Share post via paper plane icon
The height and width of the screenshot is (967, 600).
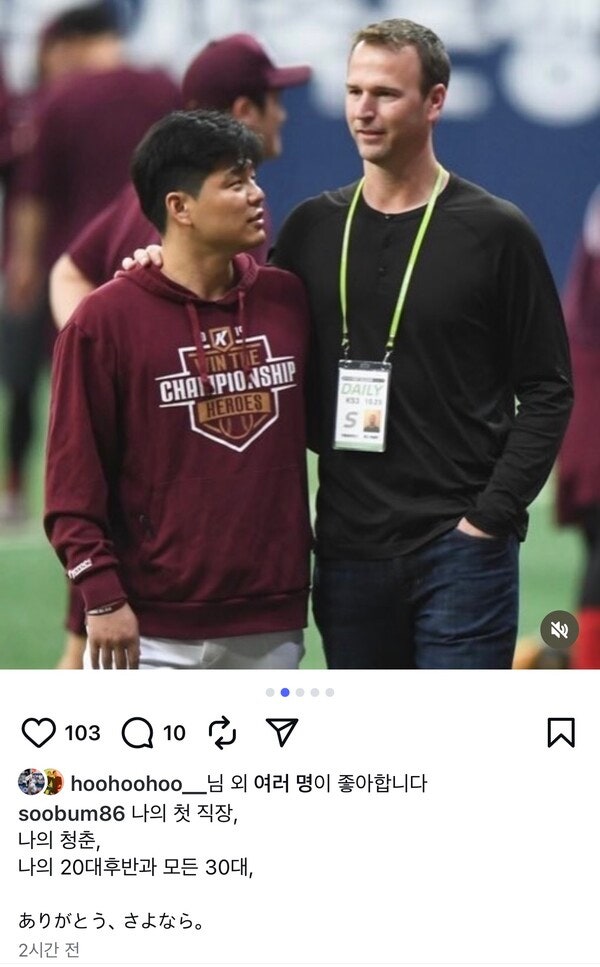(x=282, y=732)
